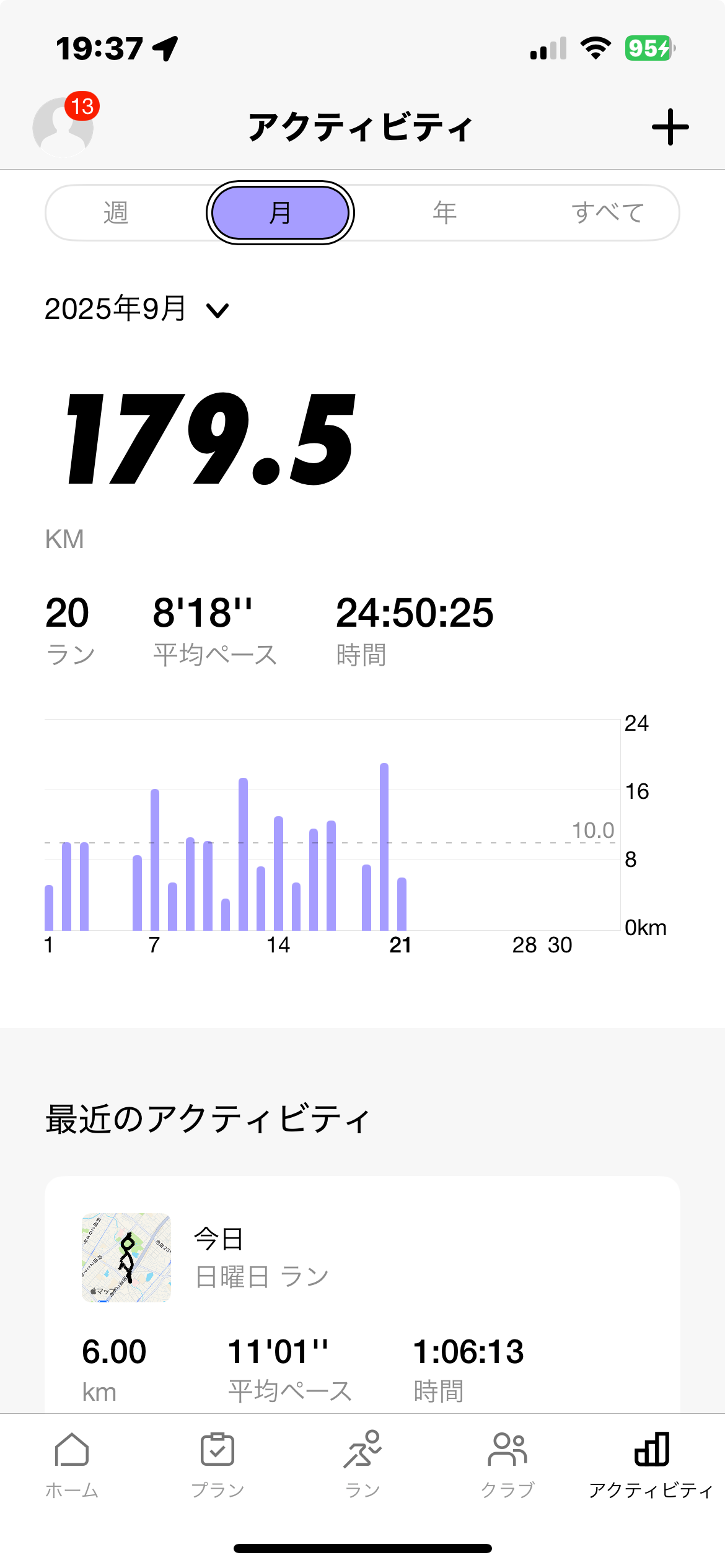Switch to the ラン tab
Image resolution: width=725 pixels, height=1568 pixels.
click(x=362, y=1465)
